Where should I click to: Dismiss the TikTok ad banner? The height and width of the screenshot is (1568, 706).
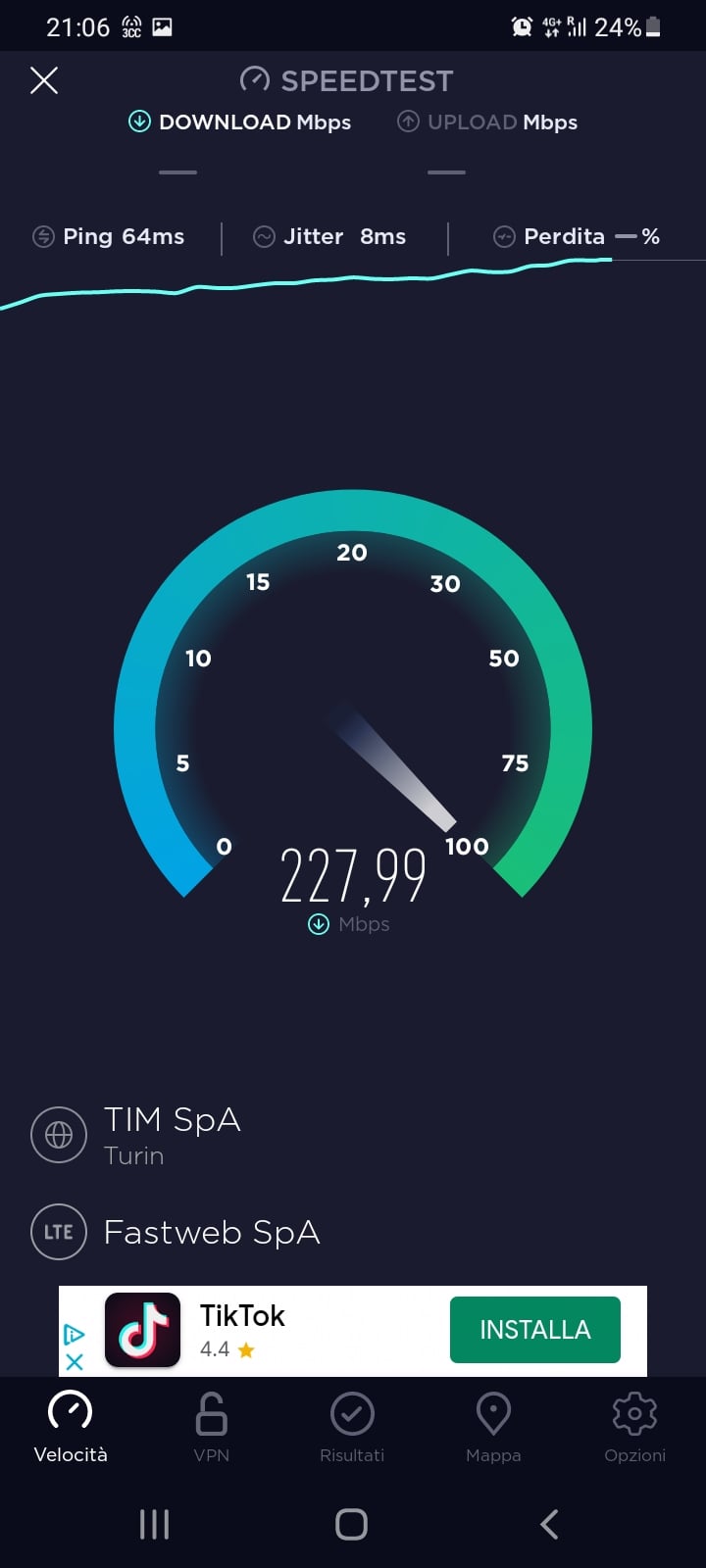(x=75, y=1361)
